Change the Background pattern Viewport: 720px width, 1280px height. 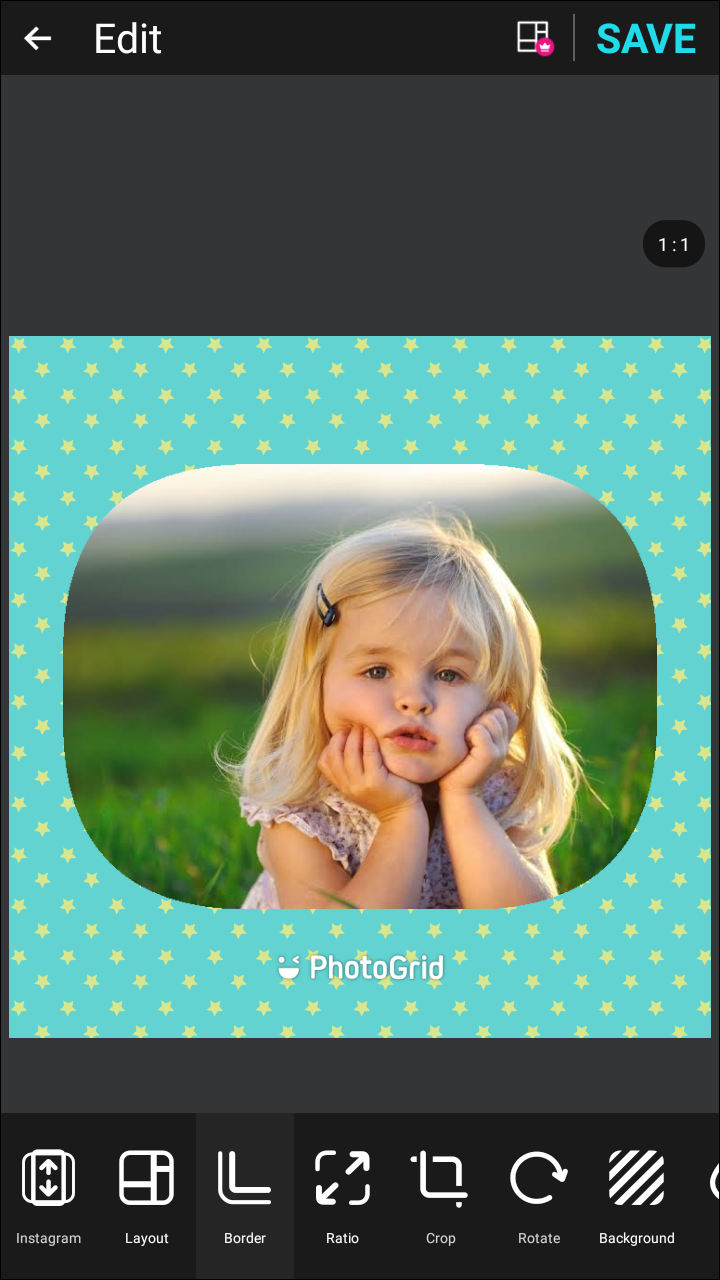pos(637,1196)
